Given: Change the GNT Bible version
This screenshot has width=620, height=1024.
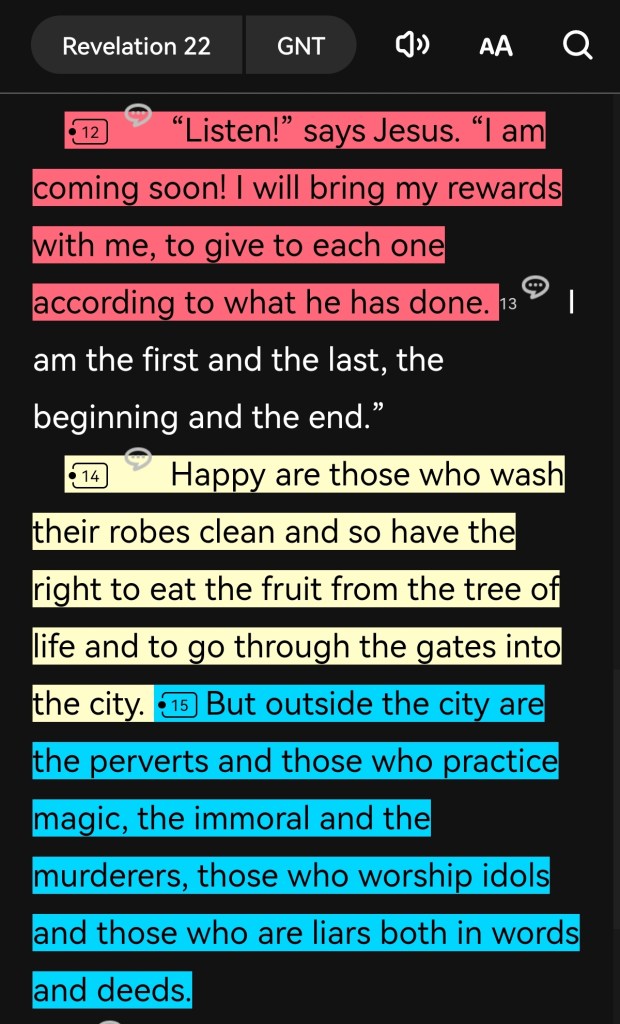Looking at the screenshot, I should tap(301, 46).
